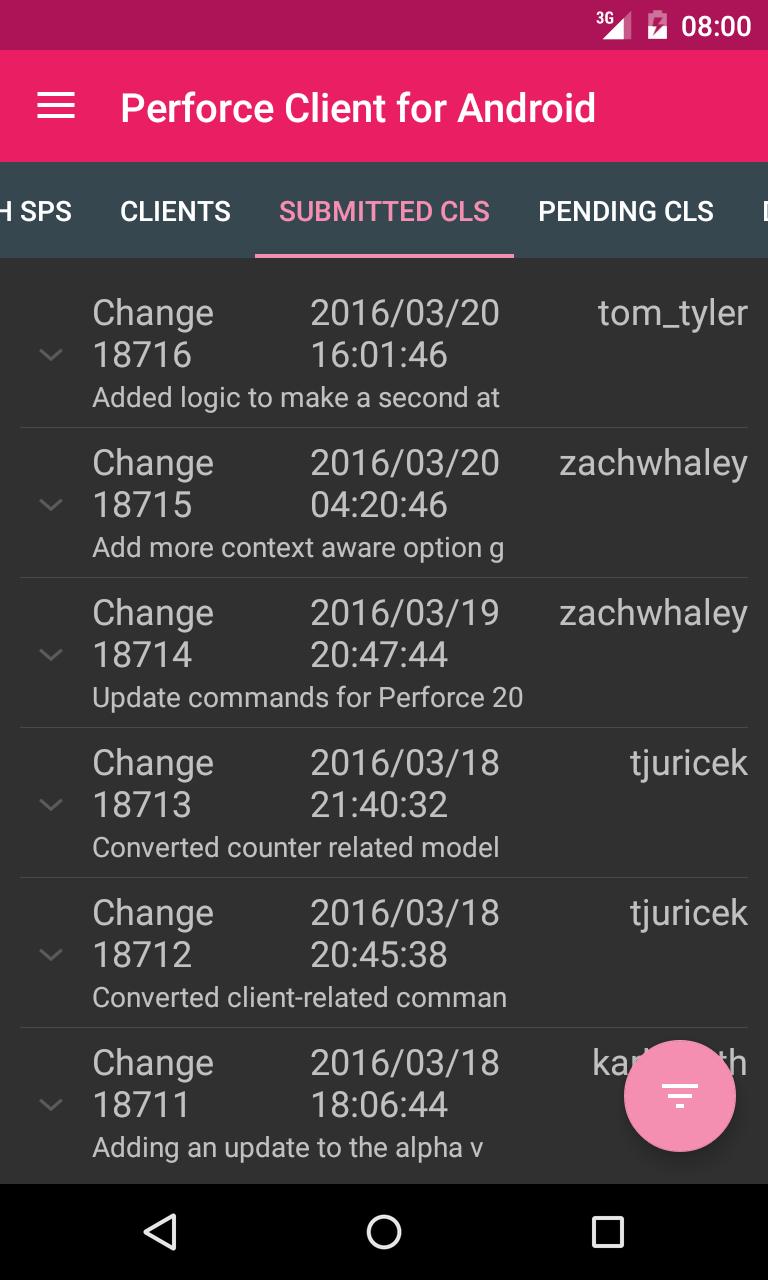Return to the home screen
Screen dimensions: 768x1280
pyautogui.click(x=384, y=1232)
